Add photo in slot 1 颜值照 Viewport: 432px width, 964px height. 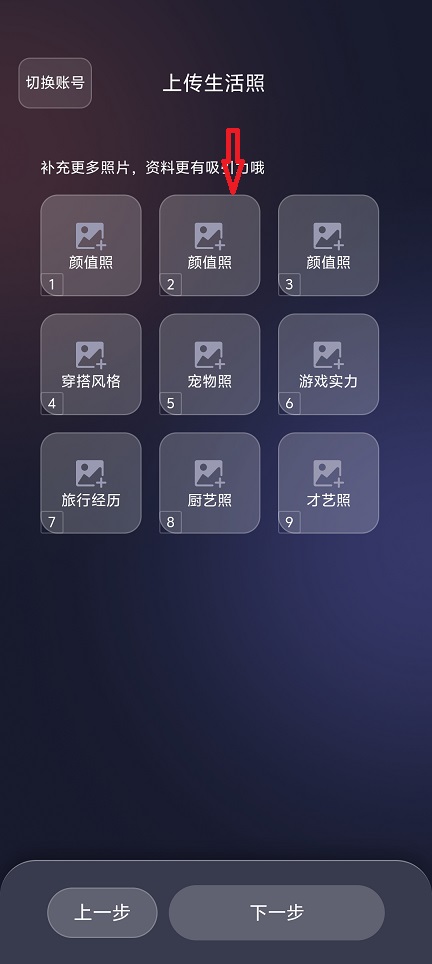coord(91,245)
